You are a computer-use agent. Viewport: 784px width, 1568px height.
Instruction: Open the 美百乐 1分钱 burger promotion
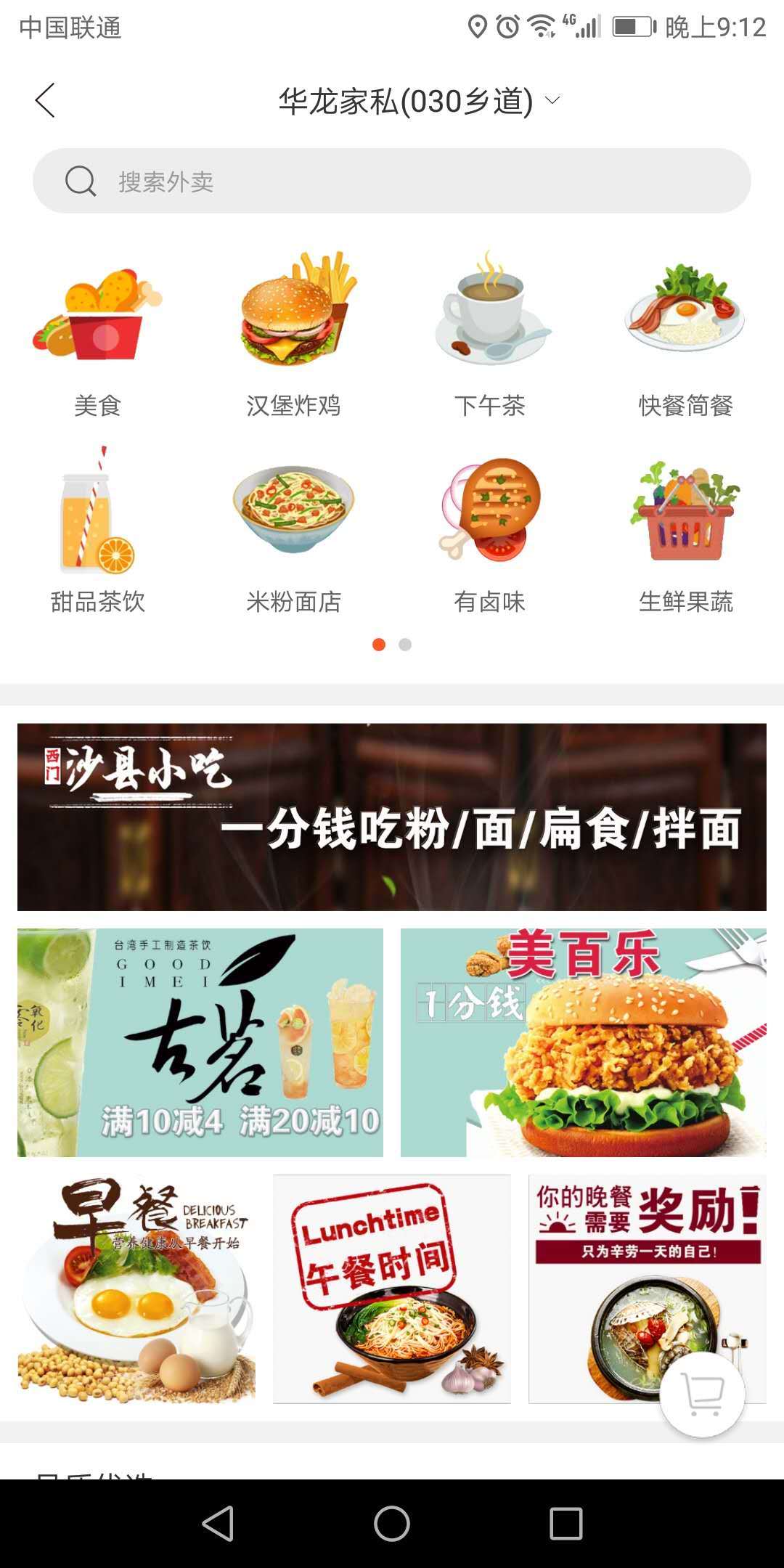(583, 1042)
